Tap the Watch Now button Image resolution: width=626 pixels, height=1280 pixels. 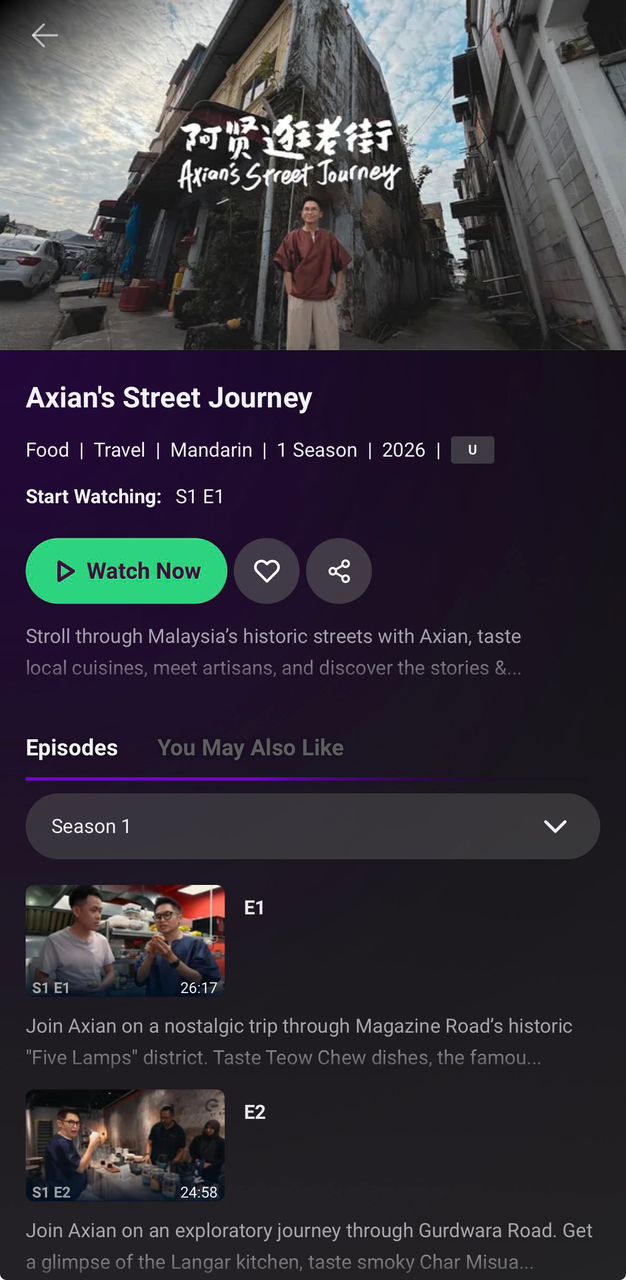click(127, 571)
